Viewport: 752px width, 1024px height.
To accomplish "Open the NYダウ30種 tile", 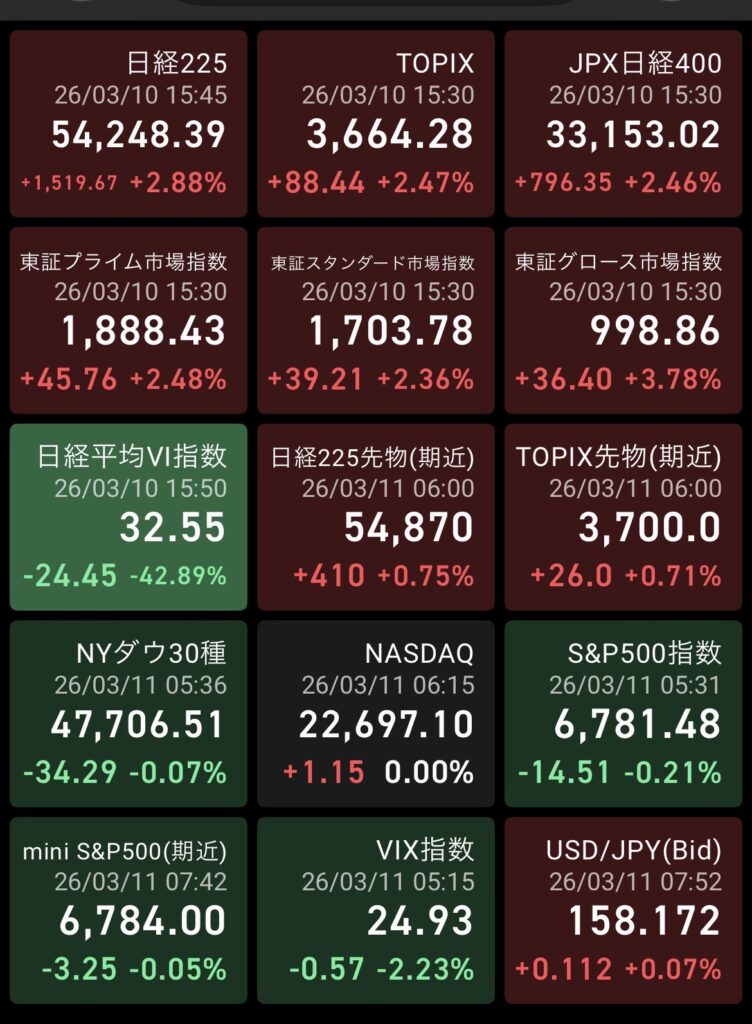I will 128,713.
